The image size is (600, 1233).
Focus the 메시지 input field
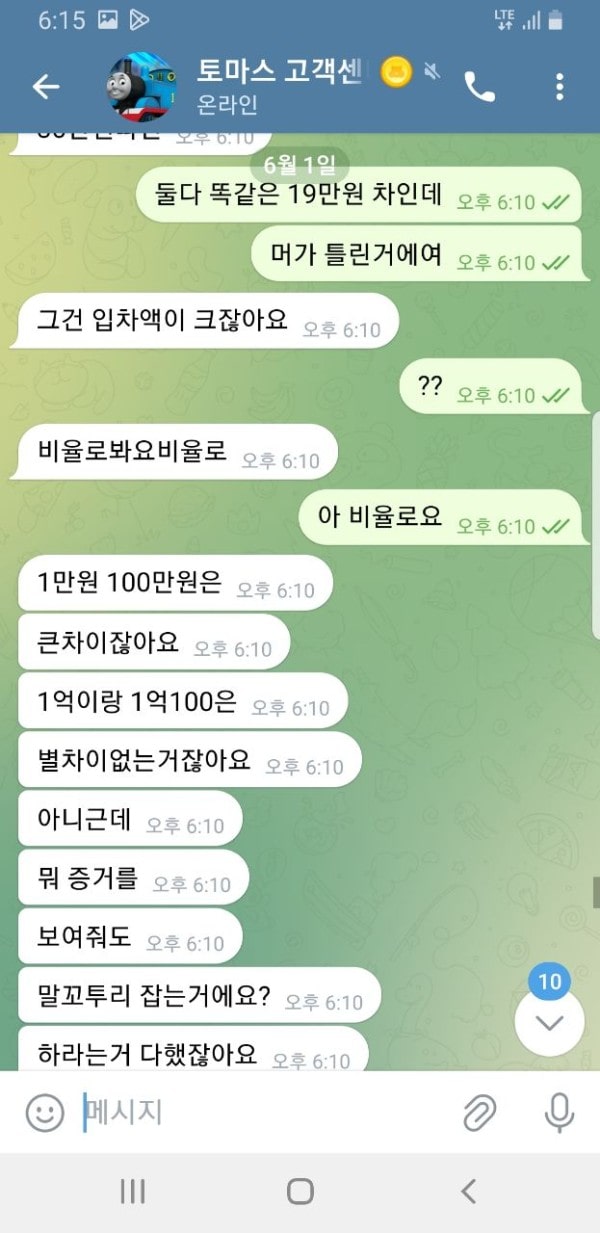click(x=260, y=1112)
